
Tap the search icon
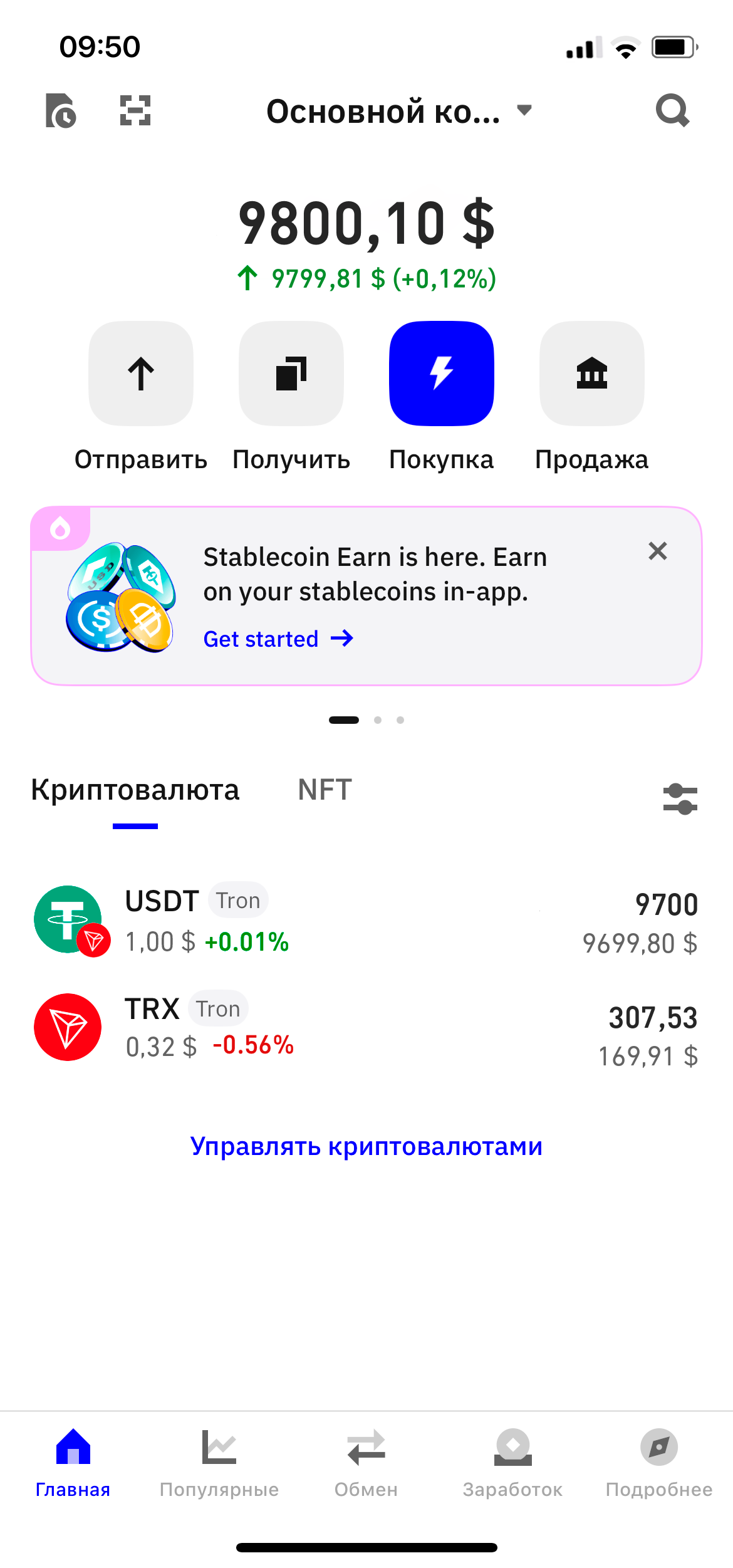(672, 110)
